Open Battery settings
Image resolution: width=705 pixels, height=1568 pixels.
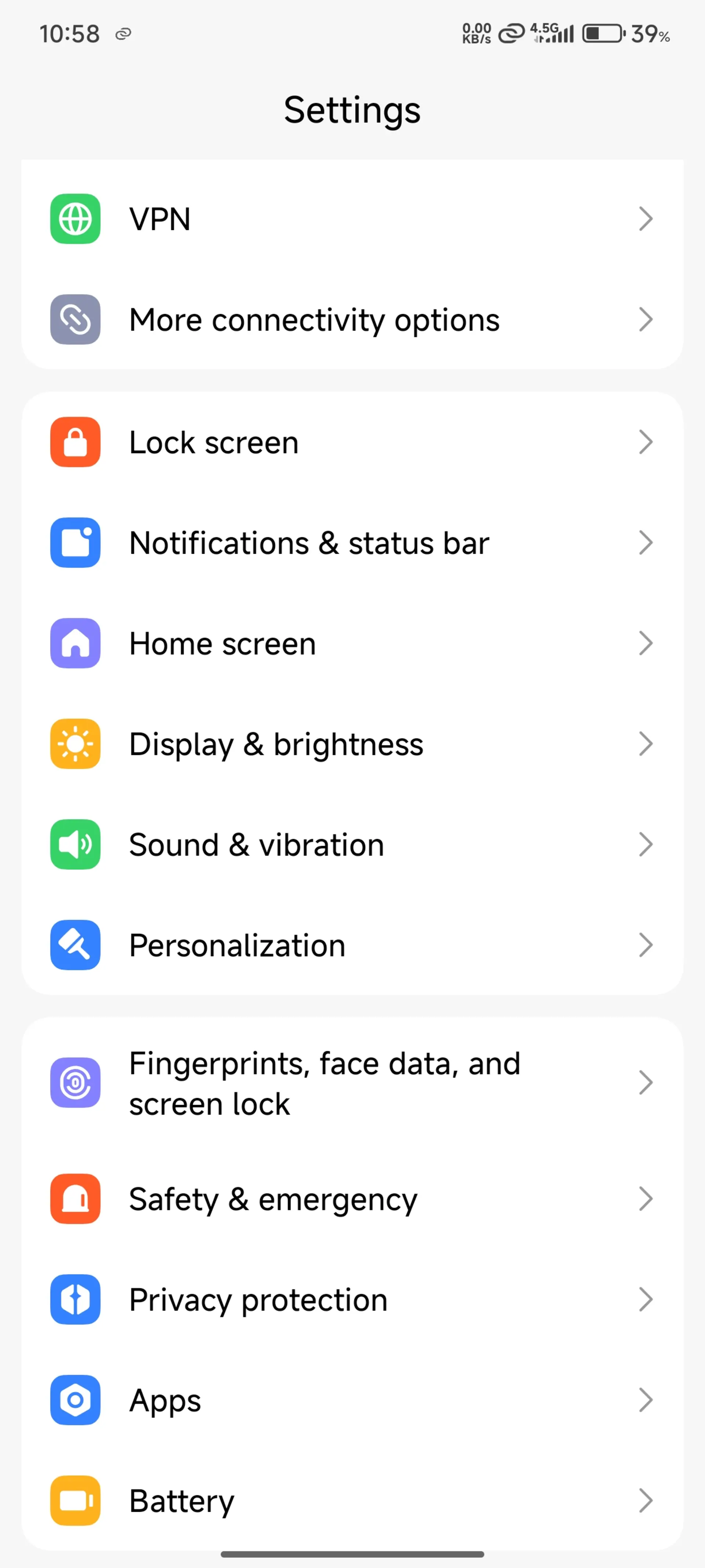tap(352, 1500)
